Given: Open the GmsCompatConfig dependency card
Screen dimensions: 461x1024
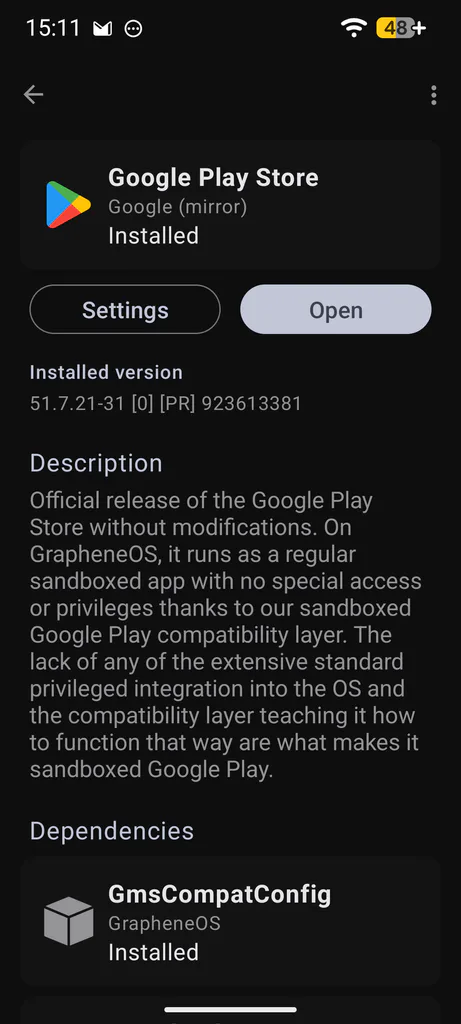Looking at the screenshot, I should (x=230, y=921).
